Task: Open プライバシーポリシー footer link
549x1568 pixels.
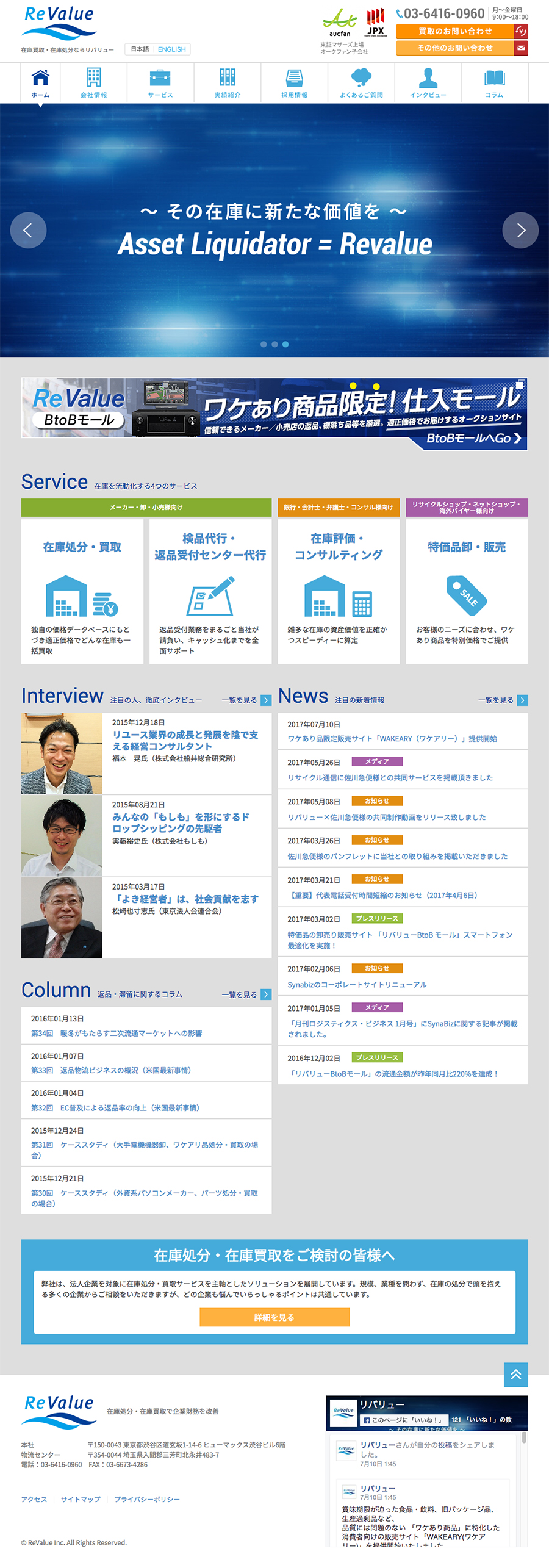Action: tap(147, 1499)
